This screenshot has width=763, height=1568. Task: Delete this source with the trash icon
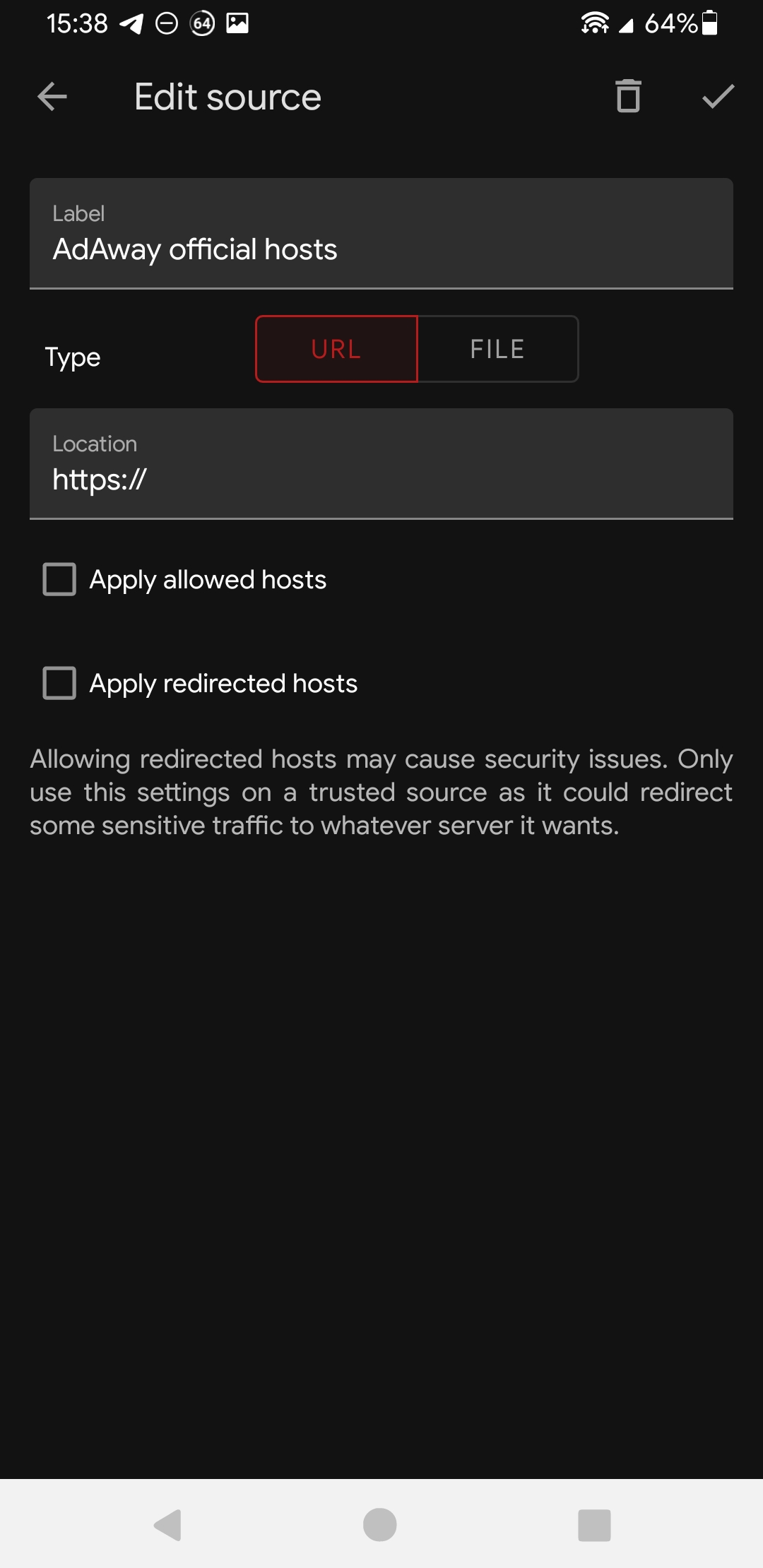coord(628,96)
